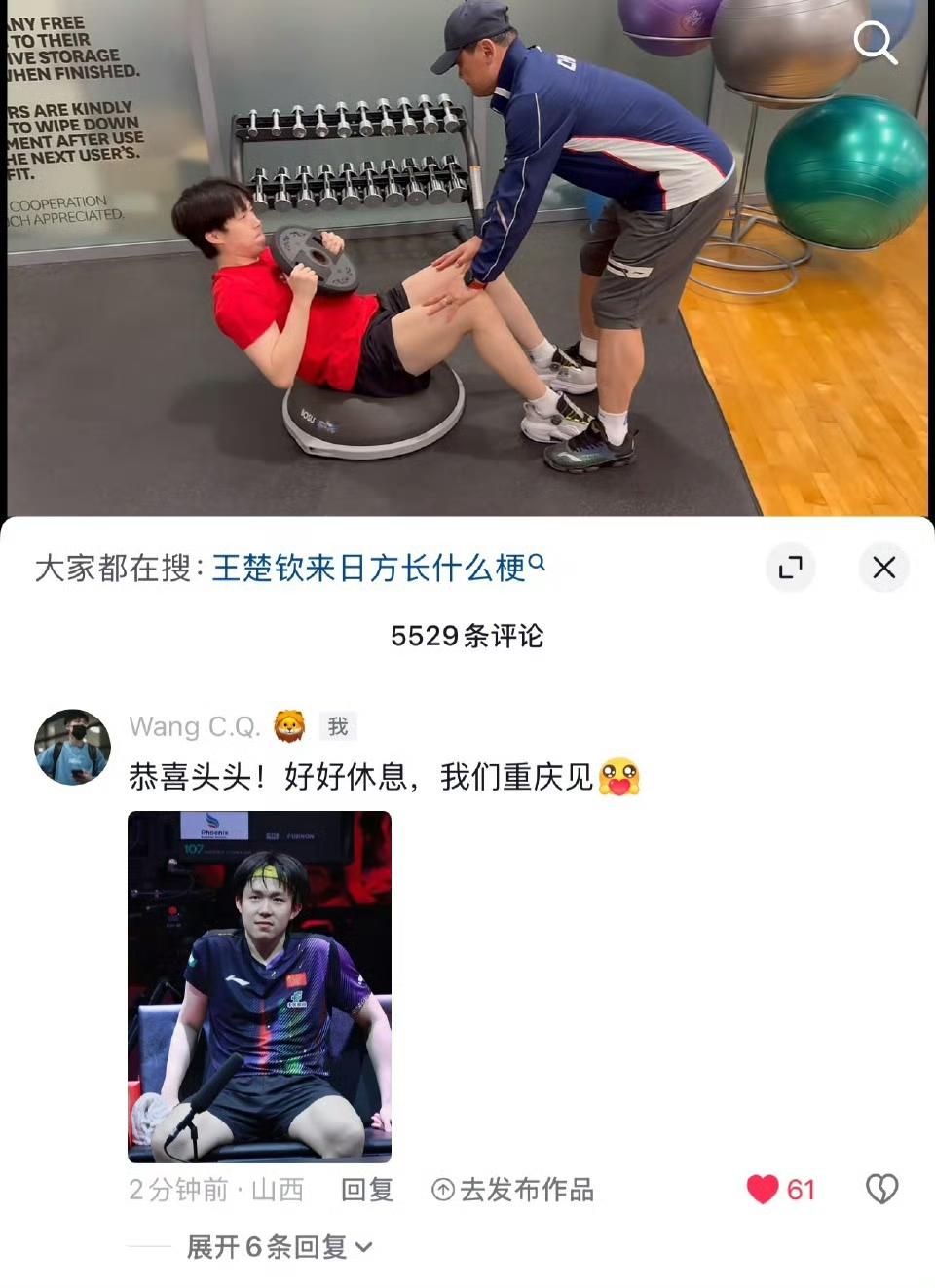Click the upward-arrow publish icon before 去发布作品

click(443, 1189)
